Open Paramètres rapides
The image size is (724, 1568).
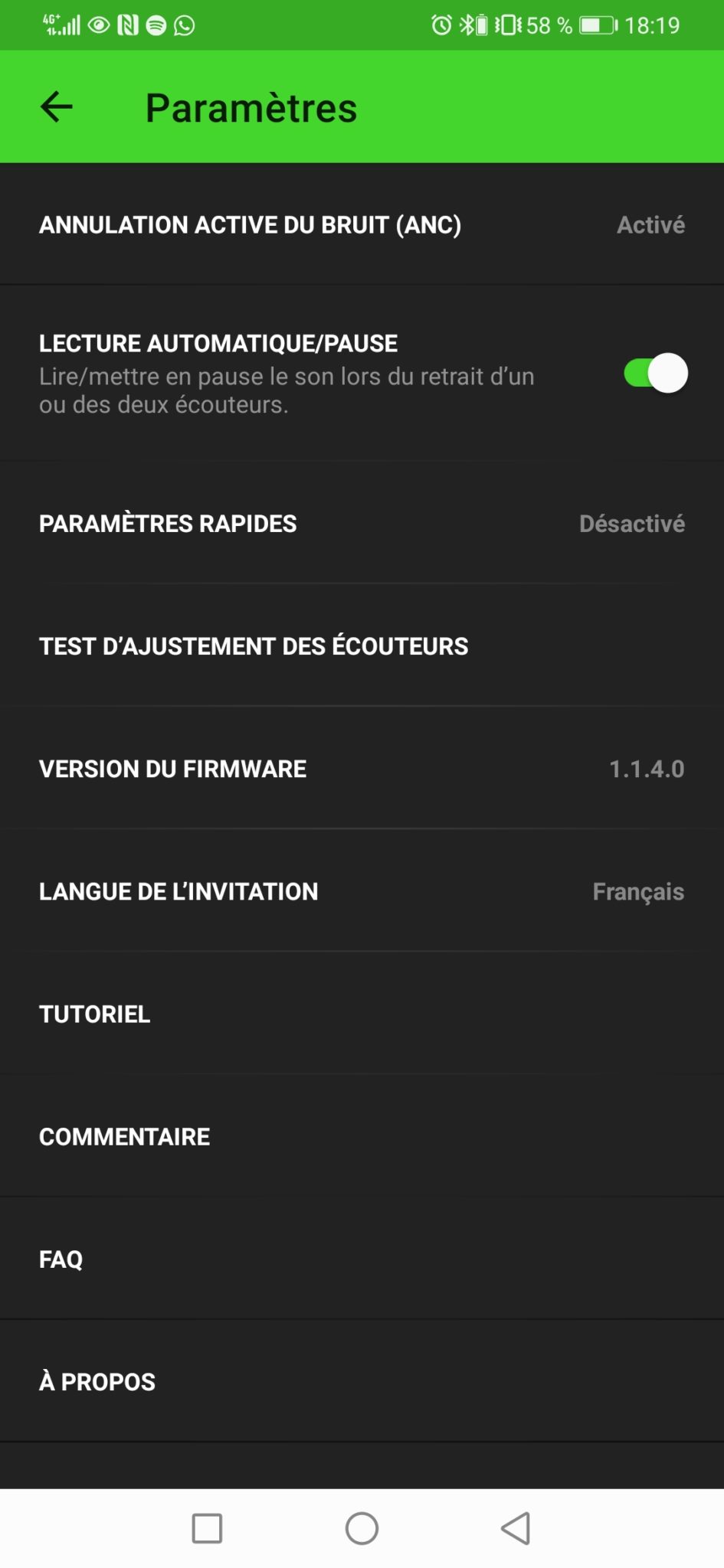pos(362,524)
